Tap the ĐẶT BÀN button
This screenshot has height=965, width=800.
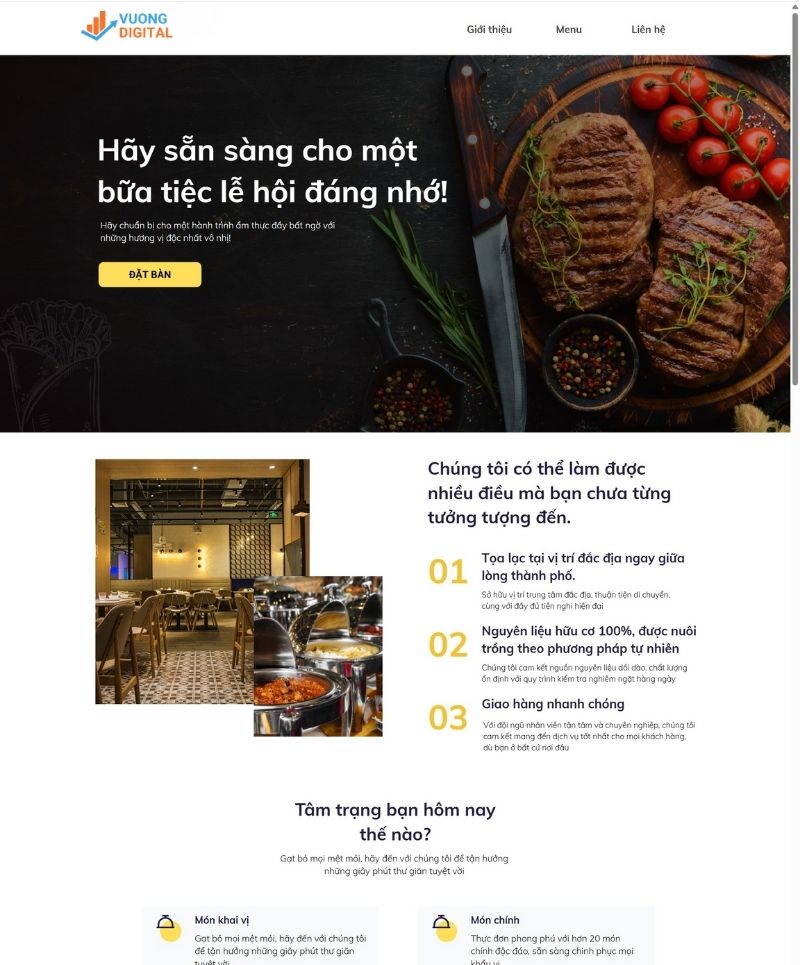(150, 275)
